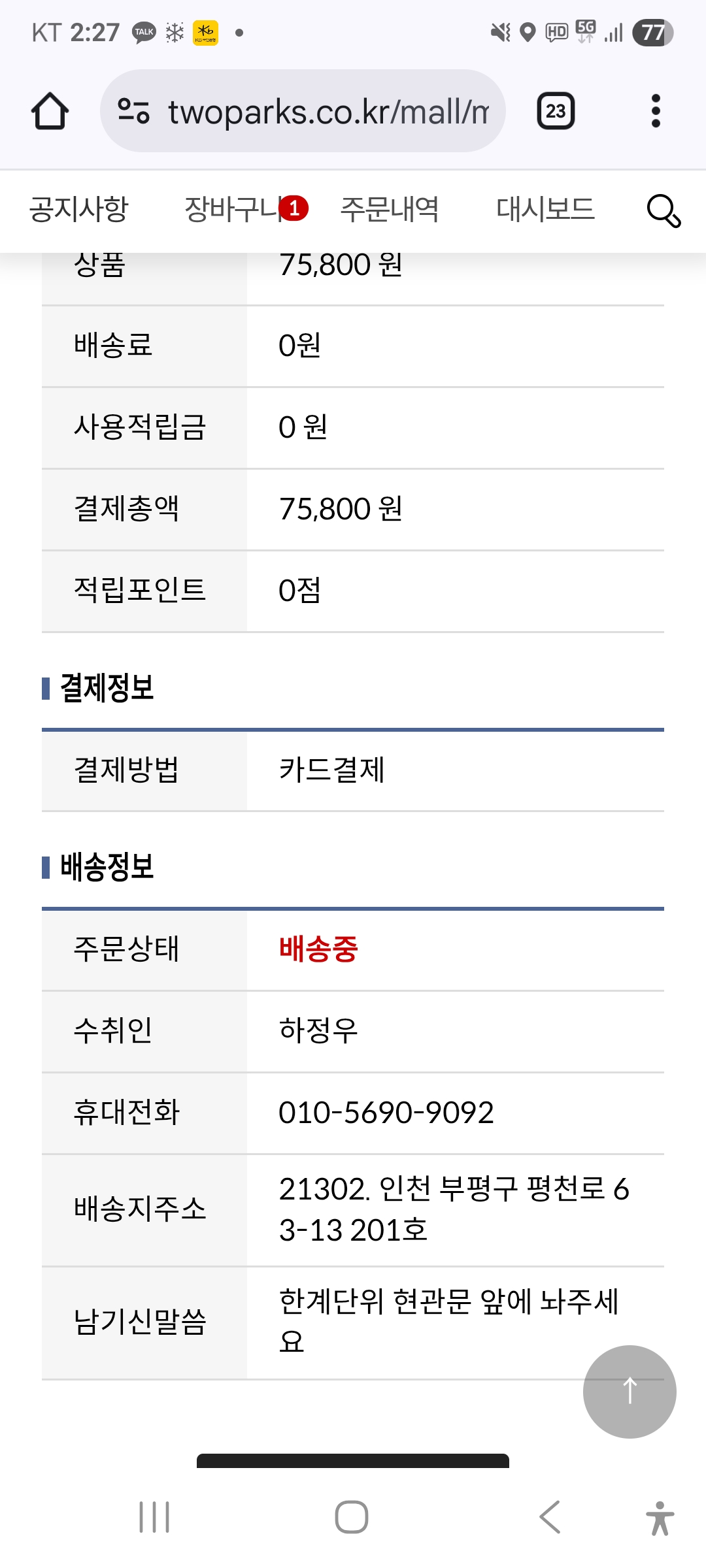Switch to 대시보드 dashboard
706x1568 pixels.
pyautogui.click(x=545, y=209)
